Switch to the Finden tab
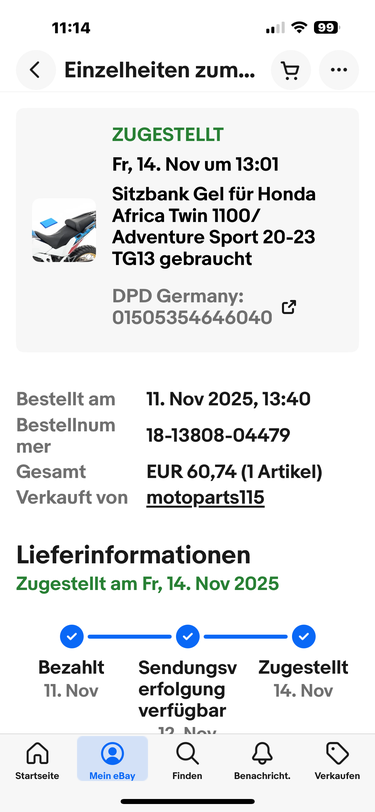The height and width of the screenshot is (812, 375). [187, 760]
